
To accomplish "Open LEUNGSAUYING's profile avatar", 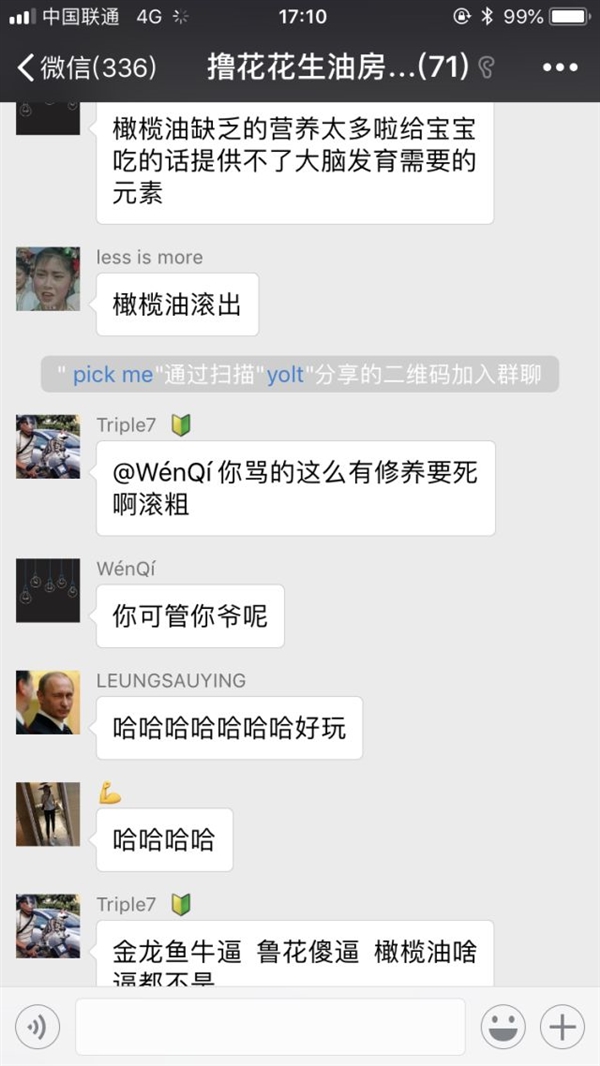I will tap(48, 702).
